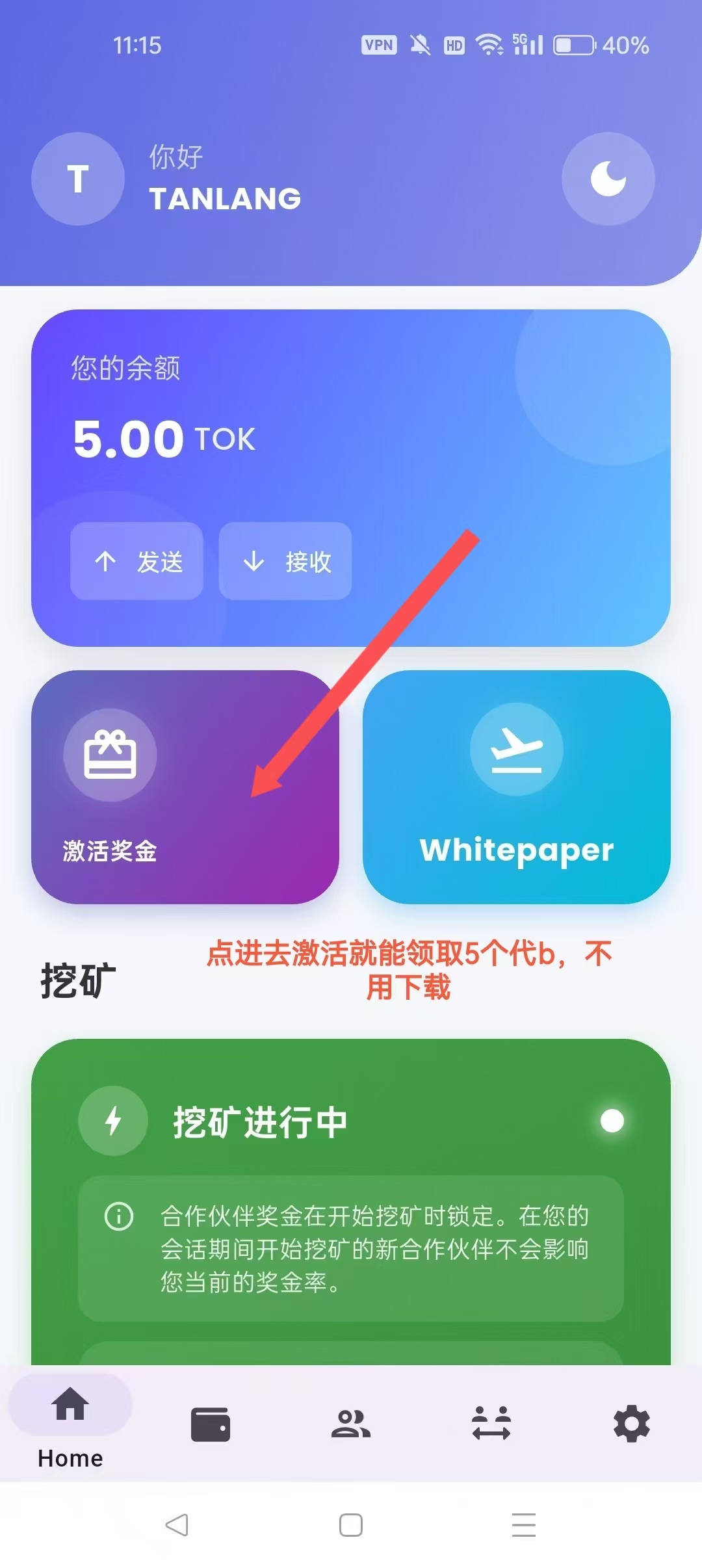This screenshot has height=1568, width=702.
Task: Open the 激活奖金 bonus card
Action: click(185, 787)
